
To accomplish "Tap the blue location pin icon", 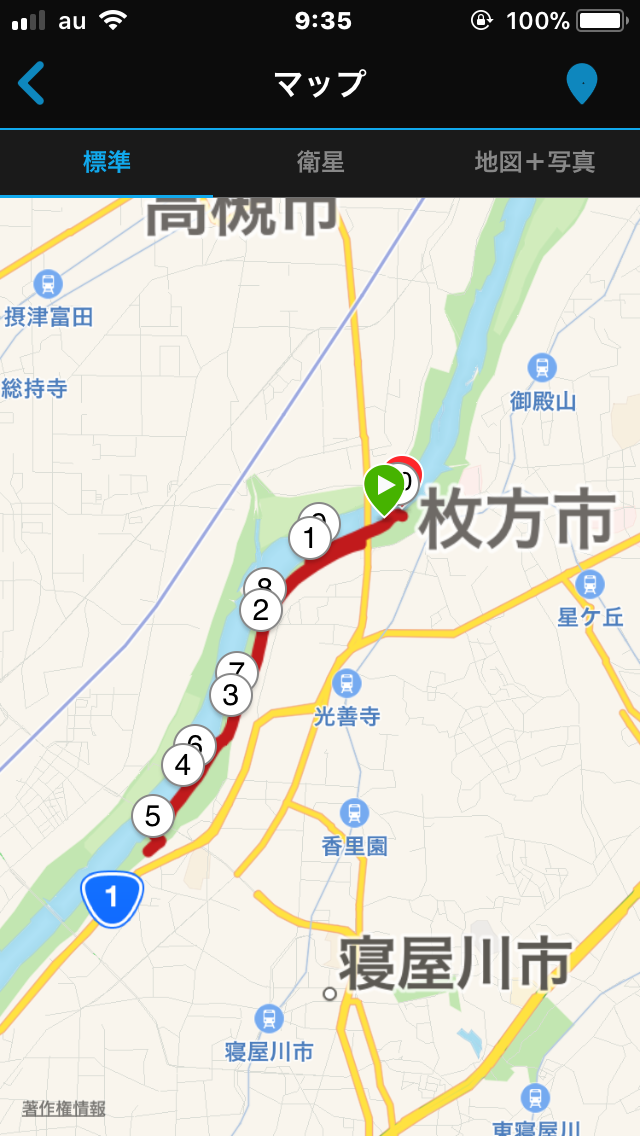I will coord(581,84).
